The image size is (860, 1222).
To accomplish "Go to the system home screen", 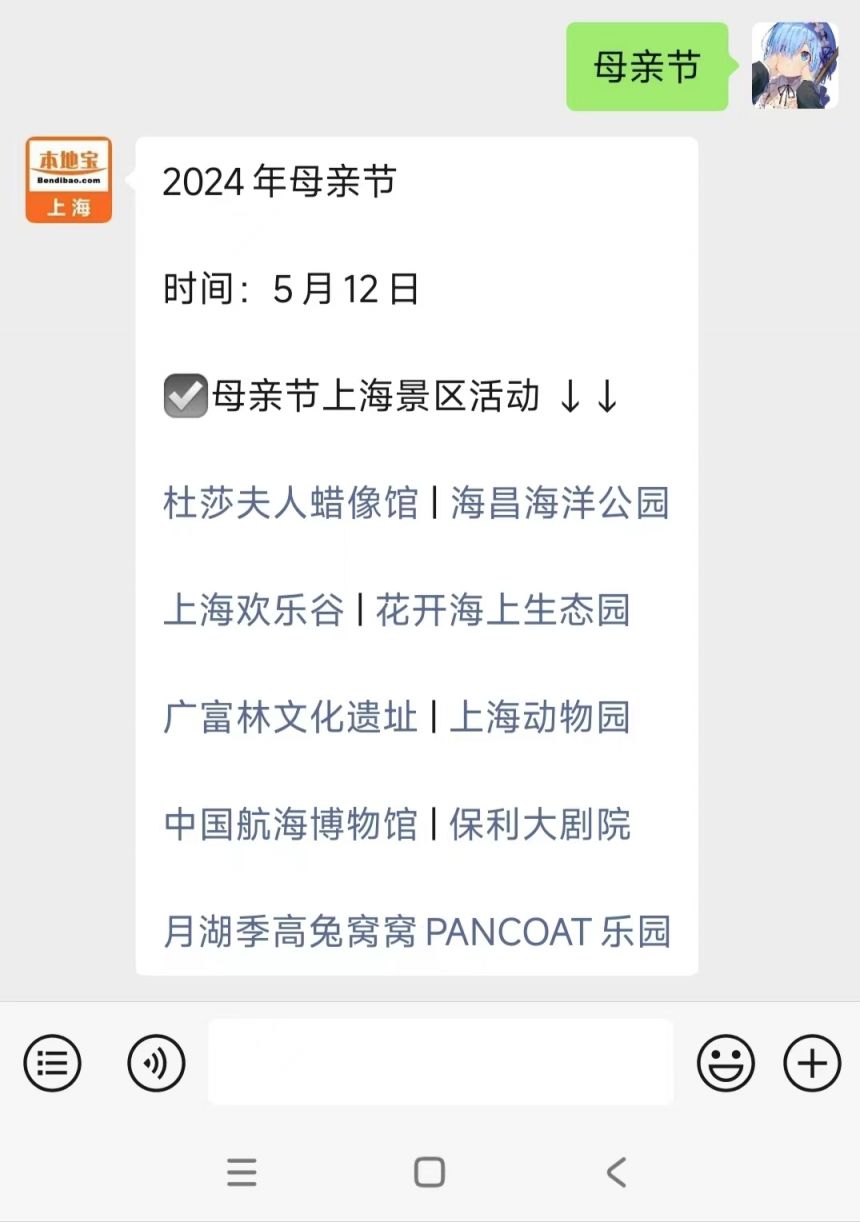I will click(x=429, y=1172).
